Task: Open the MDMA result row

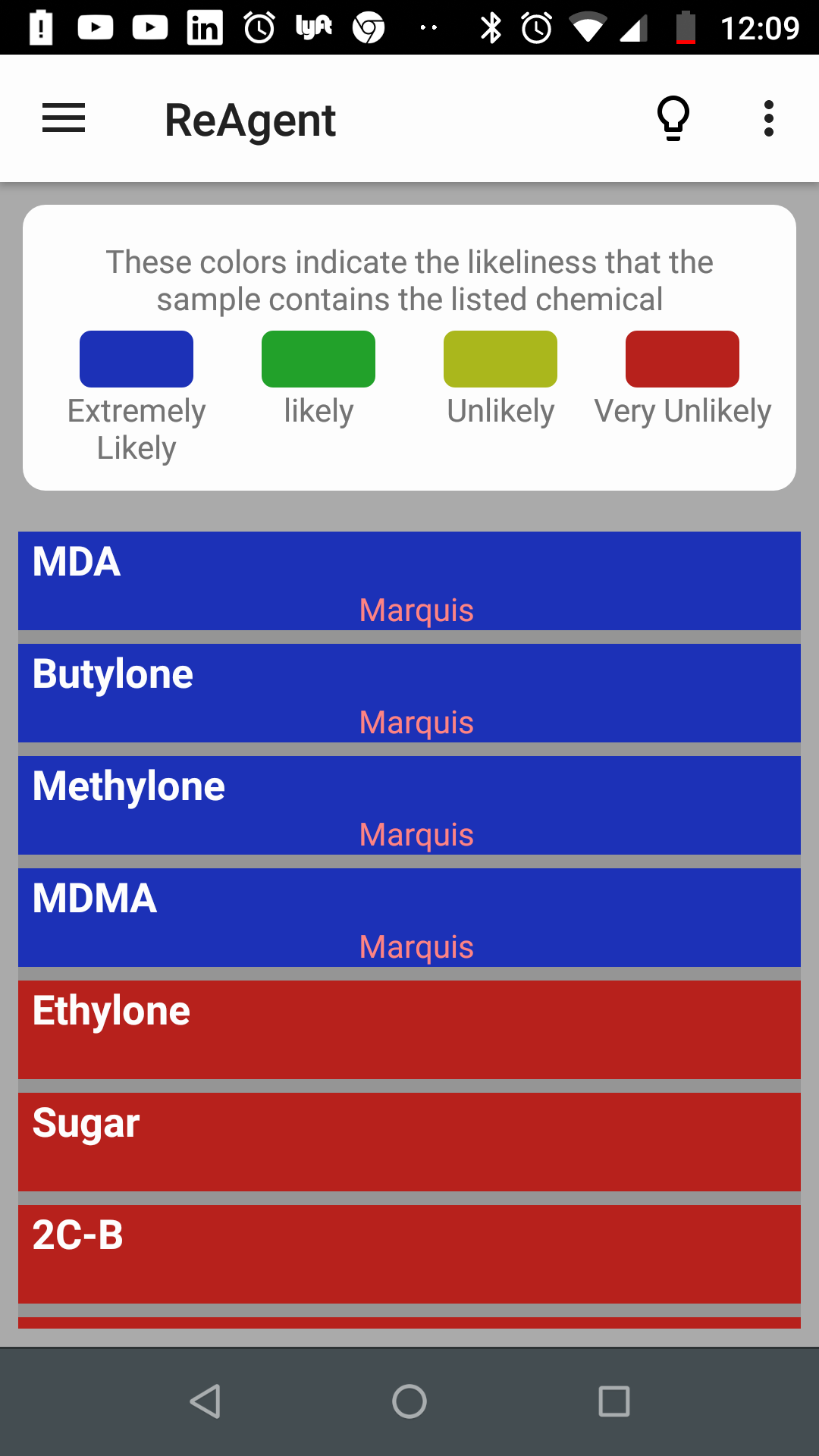Action: (409, 918)
